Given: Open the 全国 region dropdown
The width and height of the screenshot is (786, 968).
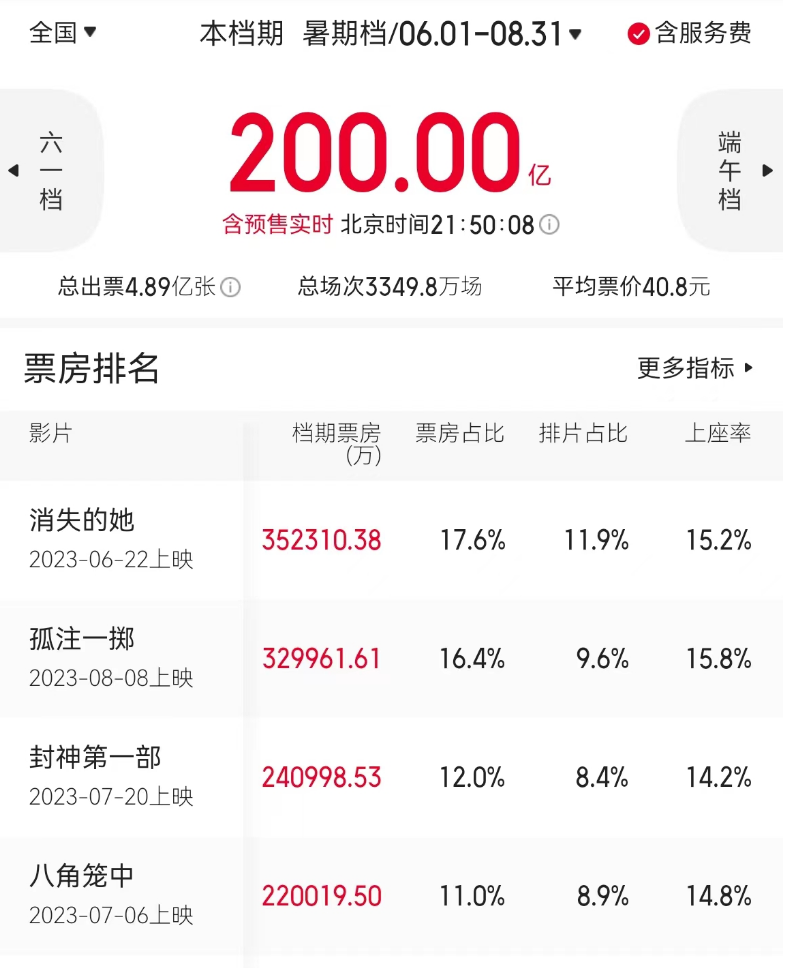Looking at the screenshot, I should click(x=62, y=32).
